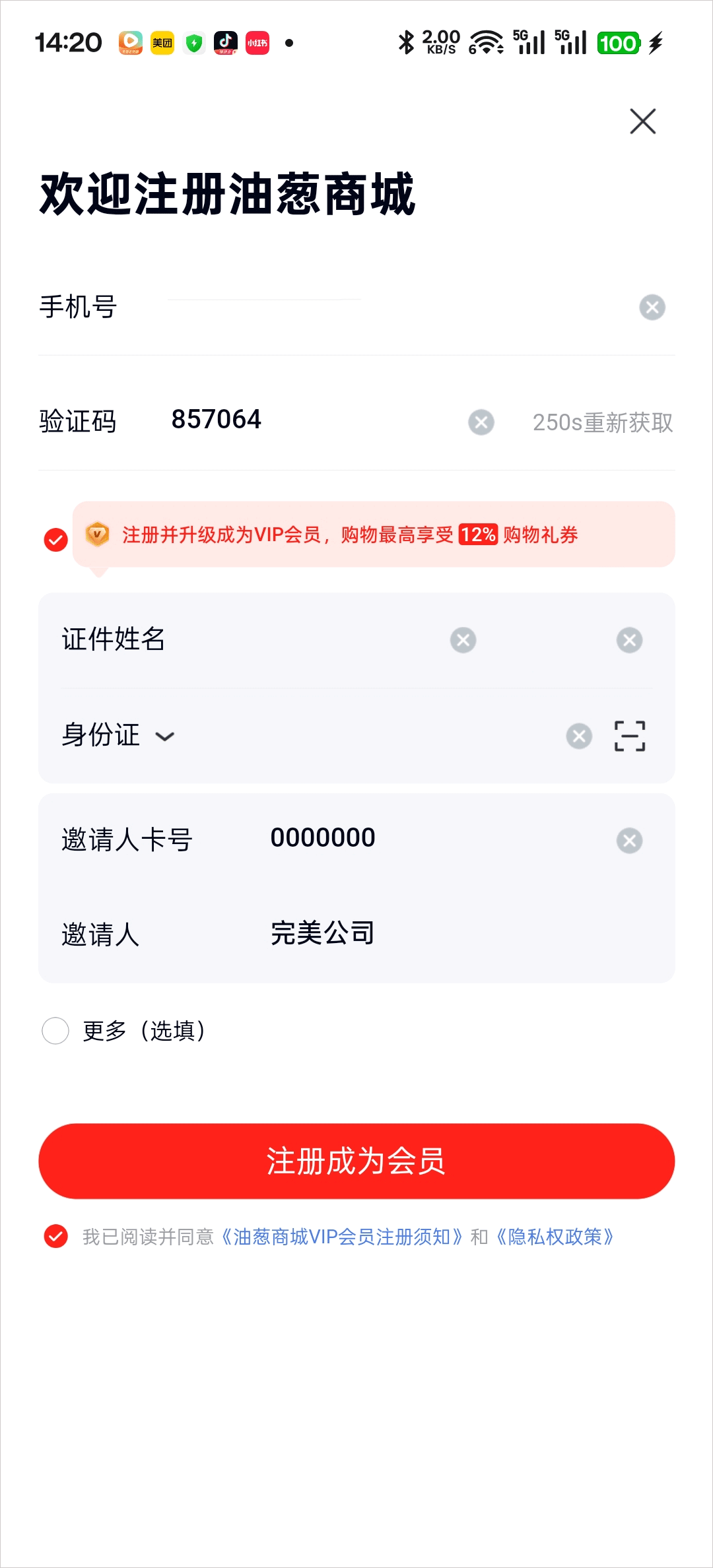Viewport: 713px width, 1568px height.
Task: Clear the phone number field
Action: (652, 308)
